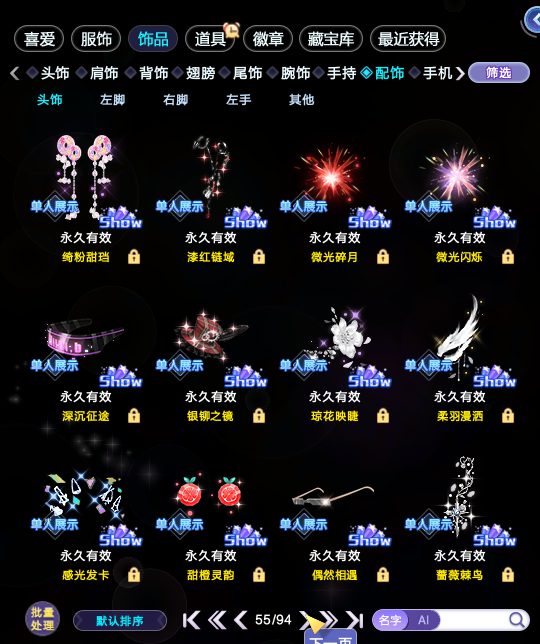Select the 银铆之镜 hat item
Screen dimensions: 540x644
[x=211, y=336]
